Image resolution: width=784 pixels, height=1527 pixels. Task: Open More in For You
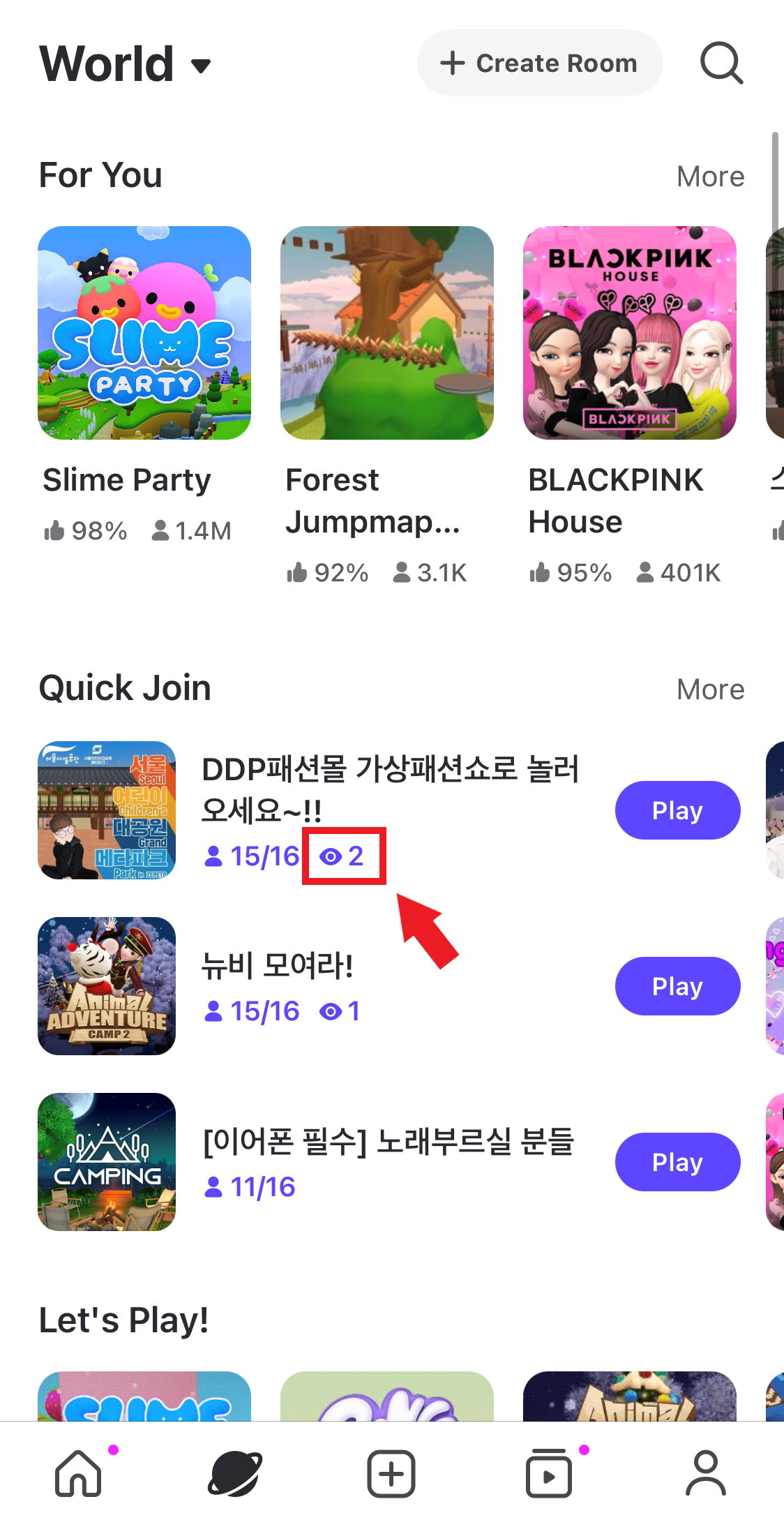click(x=710, y=177)
